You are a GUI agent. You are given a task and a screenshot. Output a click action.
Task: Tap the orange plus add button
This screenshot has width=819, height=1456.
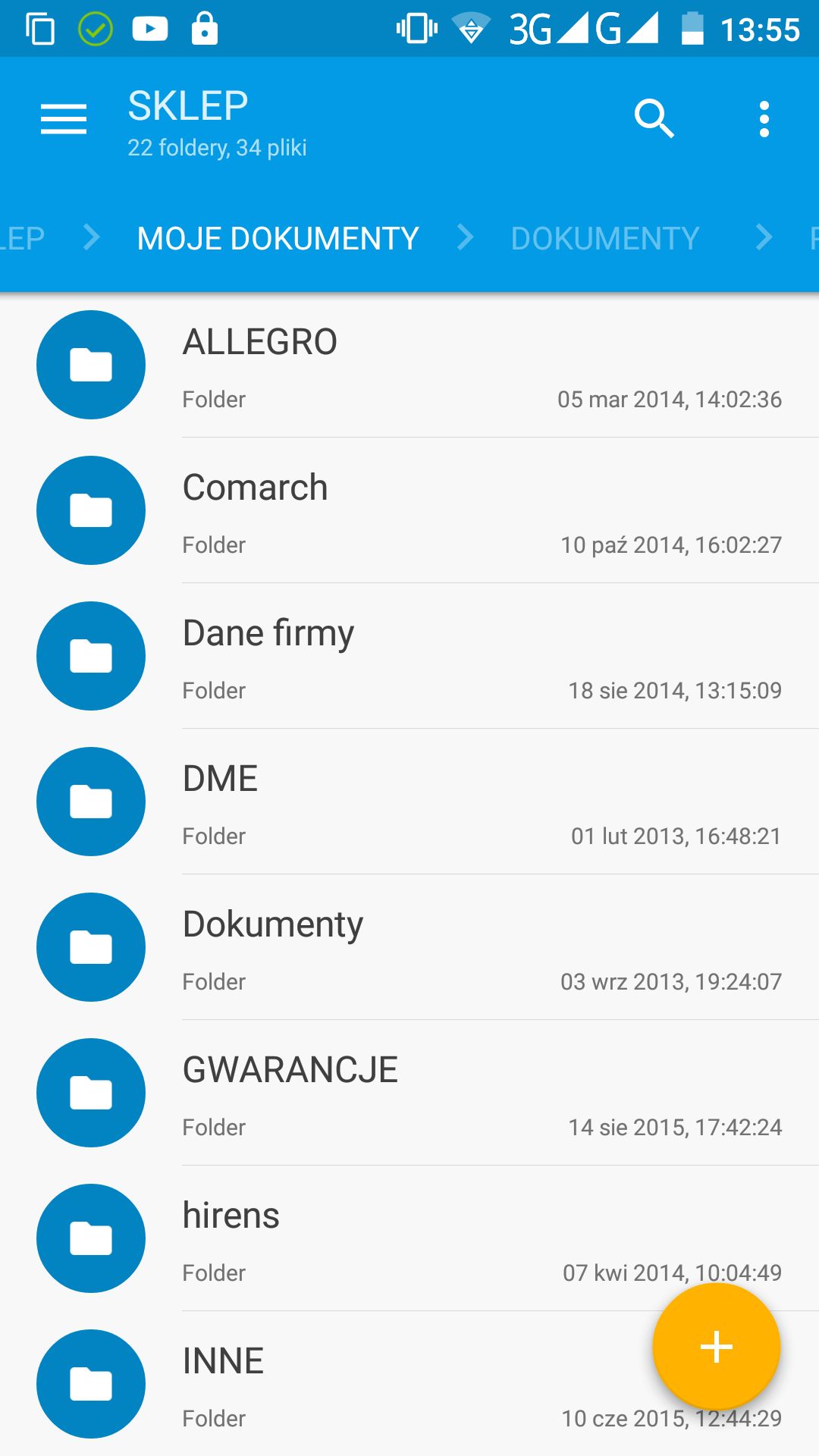pos(717,1348)
